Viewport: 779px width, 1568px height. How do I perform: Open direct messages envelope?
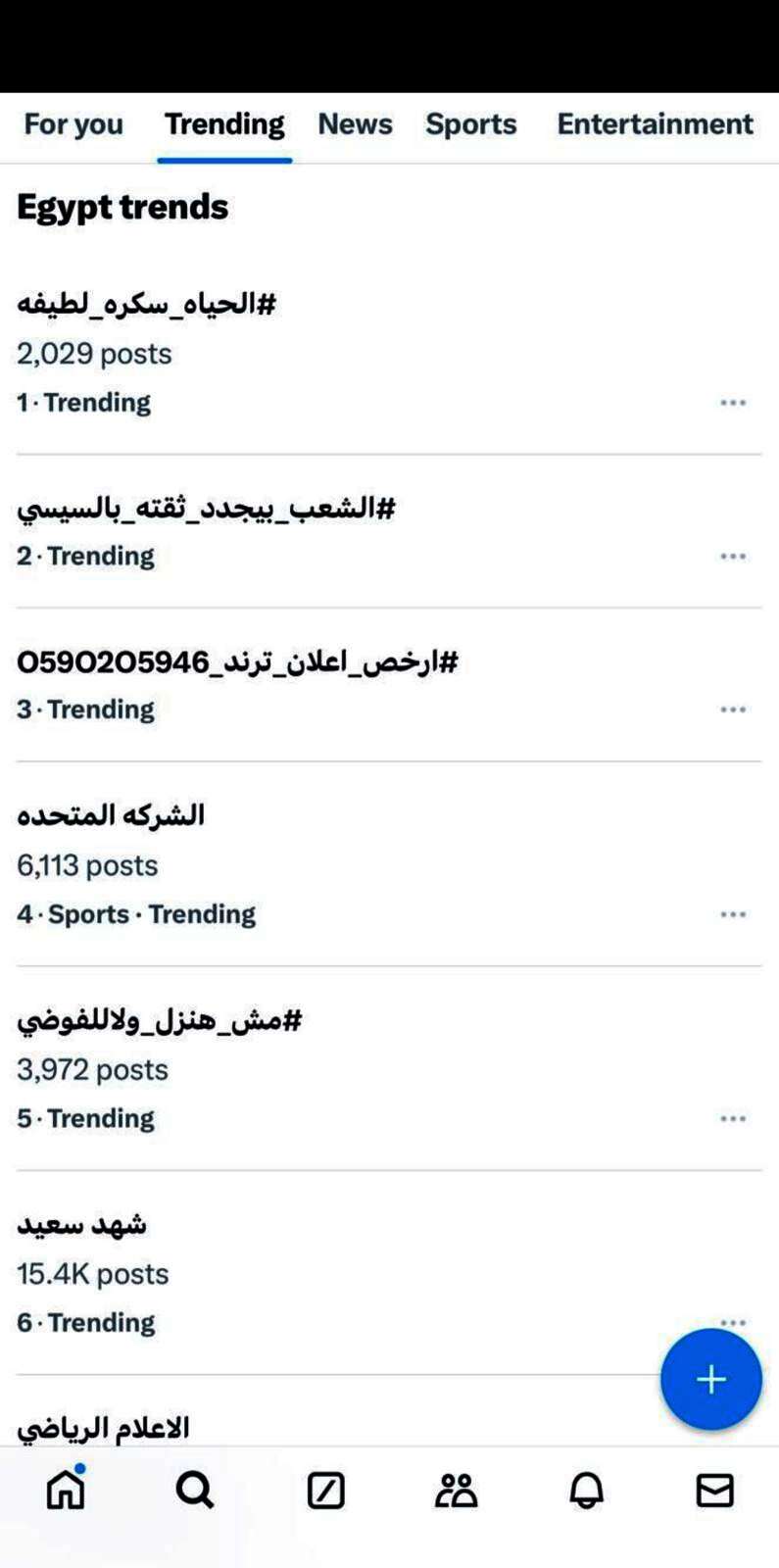(715, 1491)
